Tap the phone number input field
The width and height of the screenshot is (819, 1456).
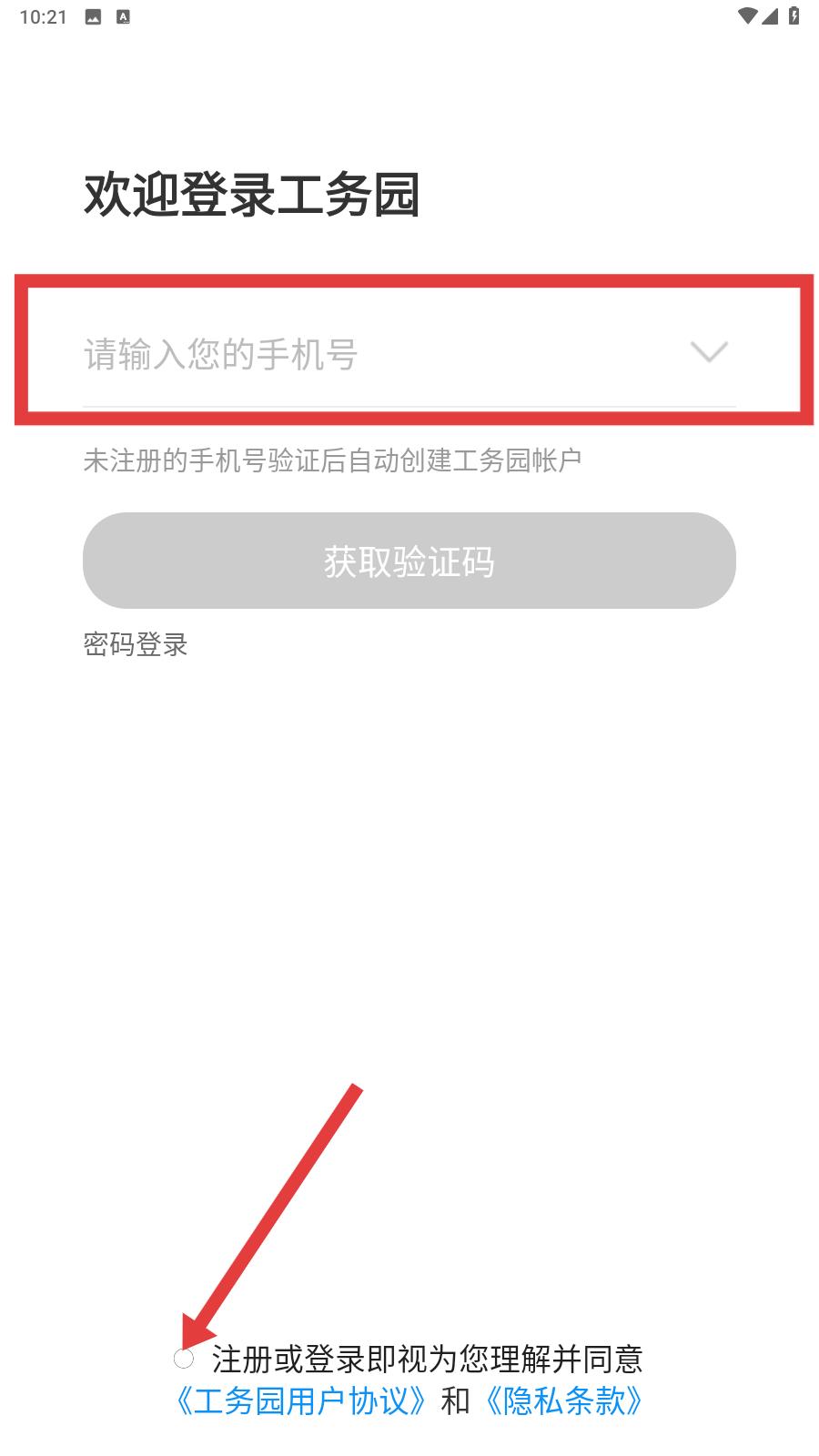pyautogui.click(x=382, y=353)
